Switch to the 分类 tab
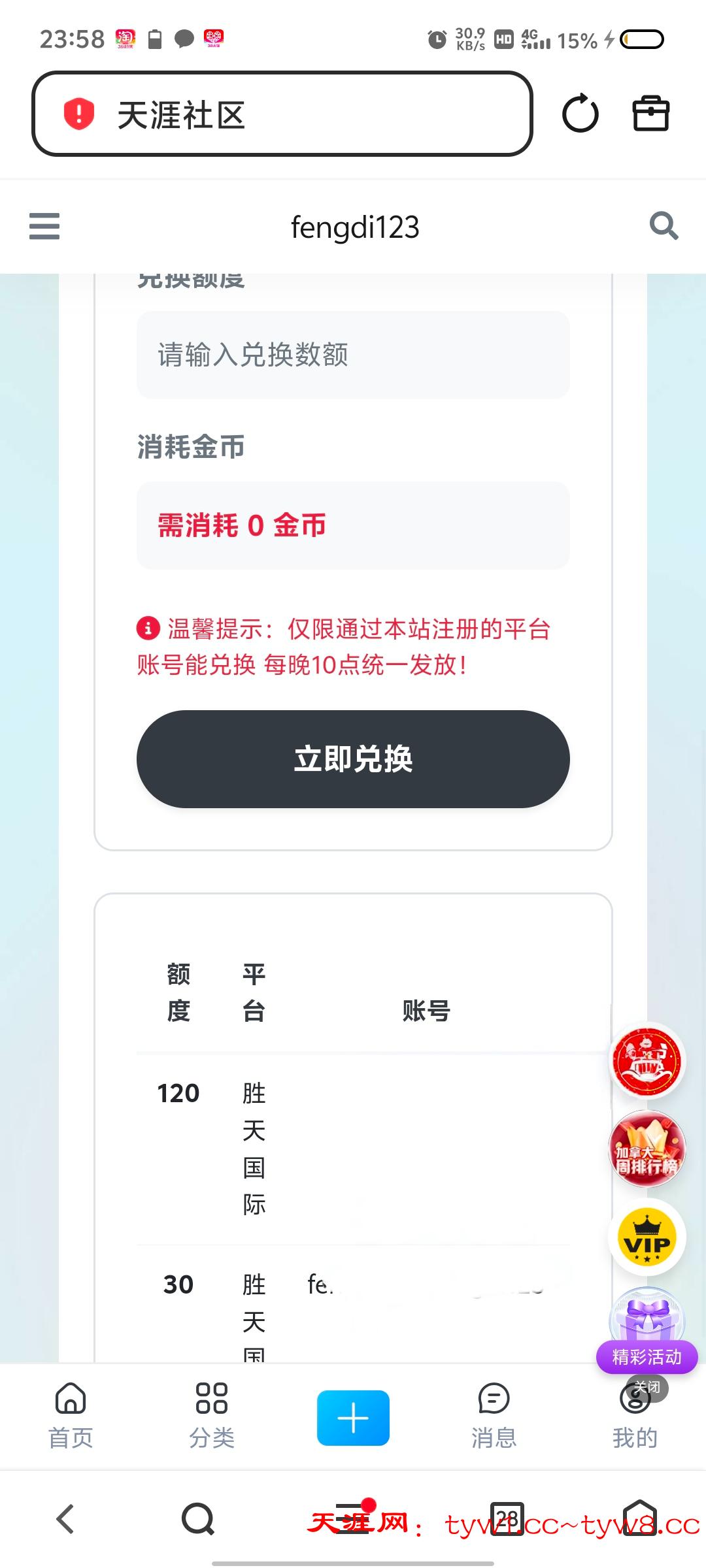706x1568 pixels. [212, 1414]
